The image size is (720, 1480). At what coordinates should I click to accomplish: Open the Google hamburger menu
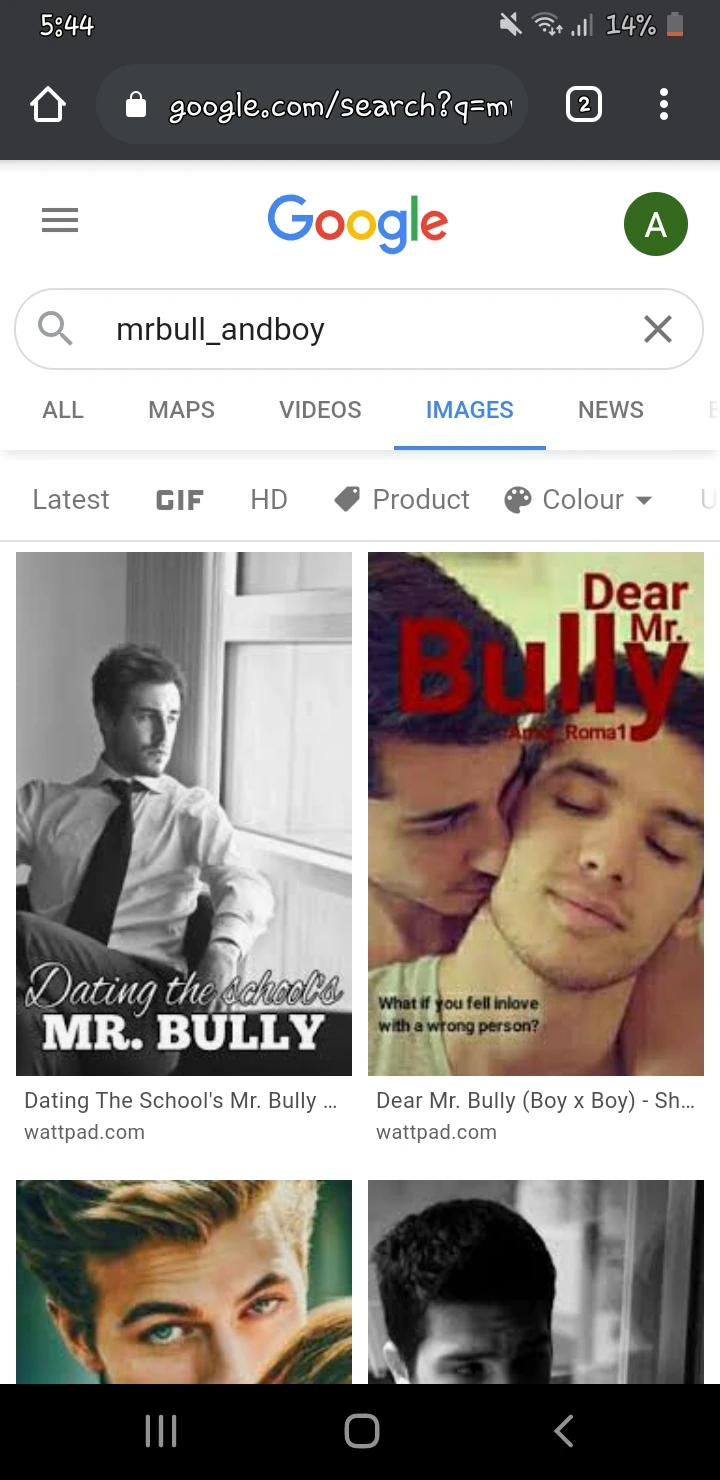[x=60, y=220]
